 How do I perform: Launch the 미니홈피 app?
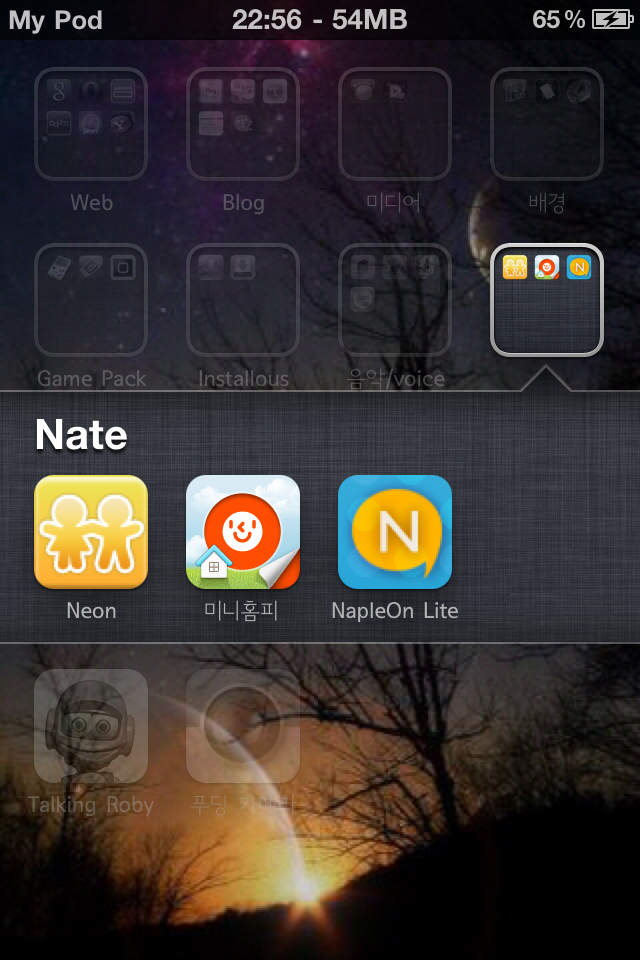[243, 532]
